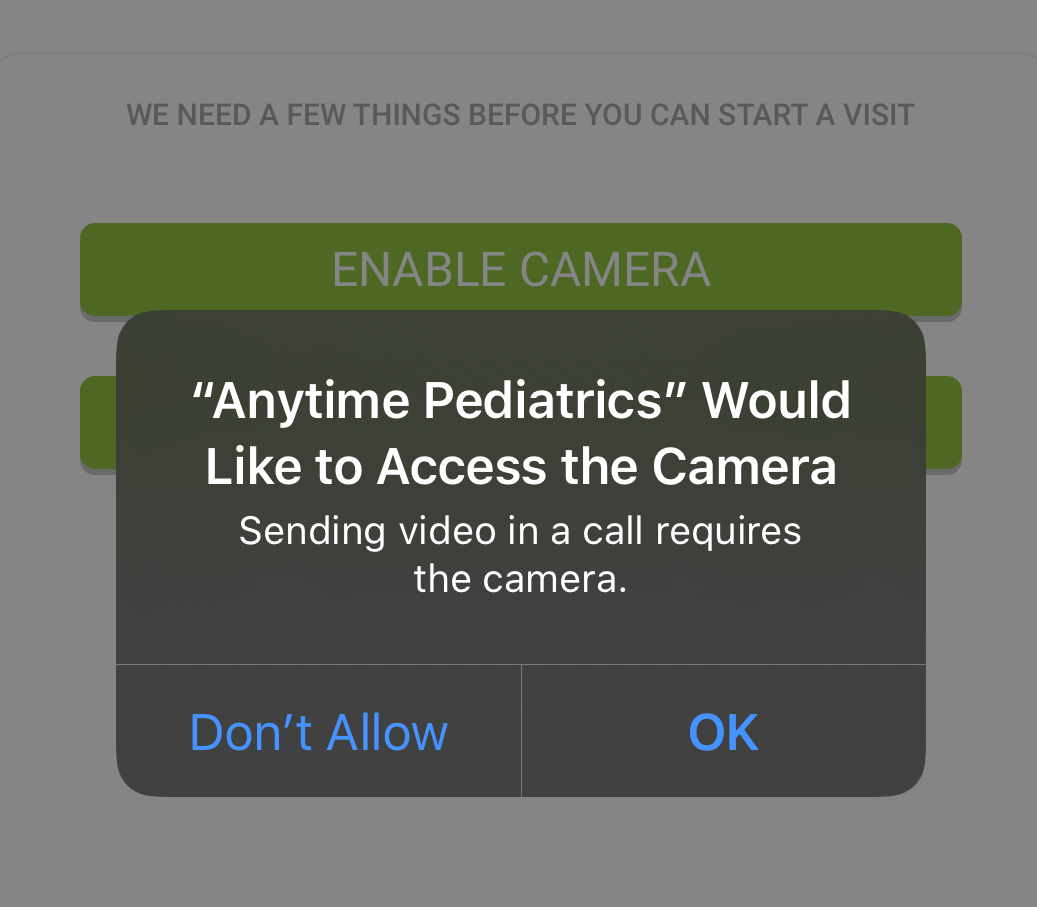Choose Don't Allow for camera access
The width and height of the screenshot is (1037, 907).
[x=319, y=732]
